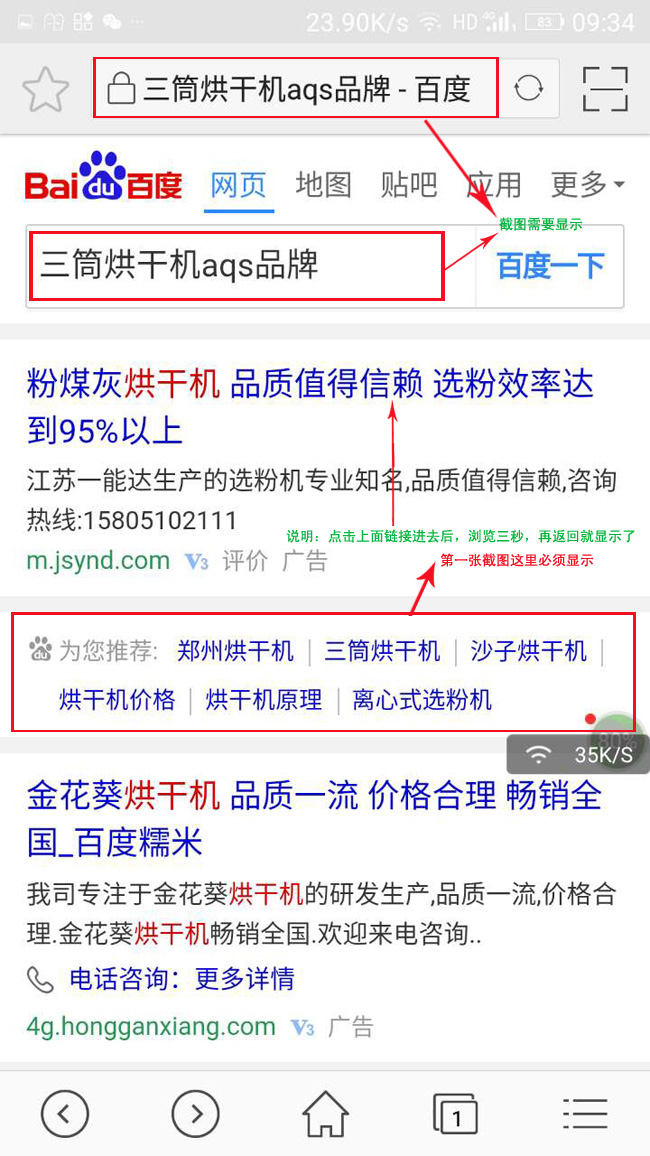Tap the 百度一下 search button
Image resolution: width=650 pixels, height=1156 pixels.
(550, 266)
